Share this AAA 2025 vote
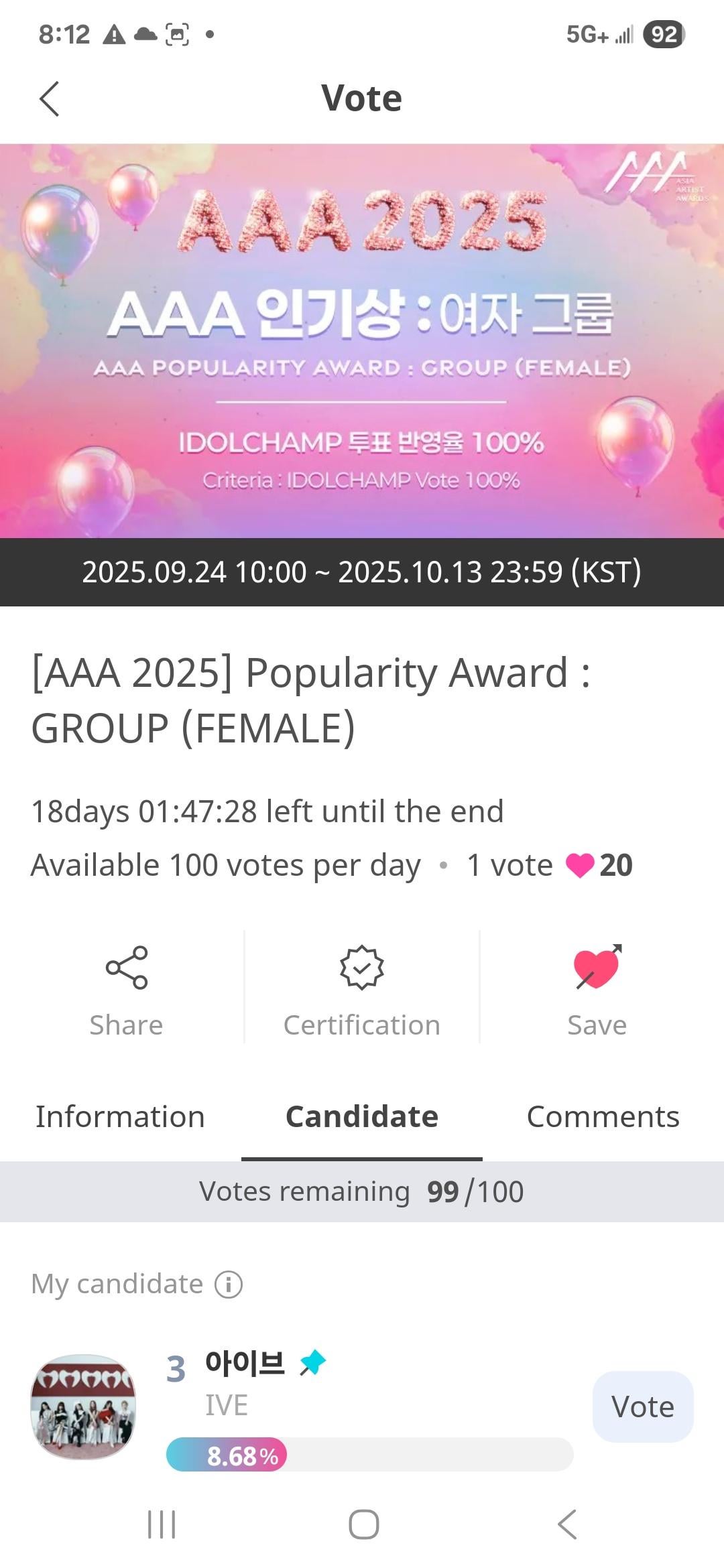This screenshot has height=1568, width=724. [126, 986]
